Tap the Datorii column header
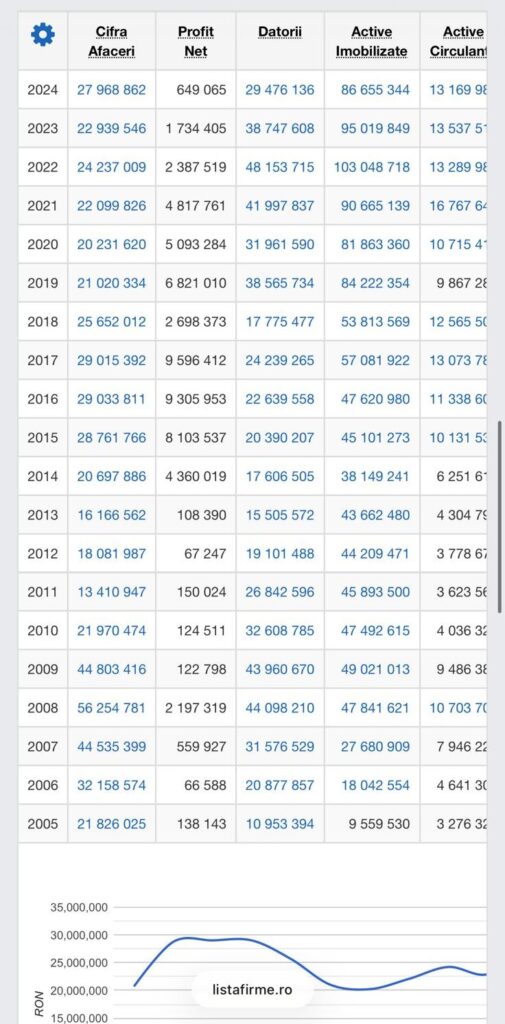505x1024 pixels. tap(280, 31)
